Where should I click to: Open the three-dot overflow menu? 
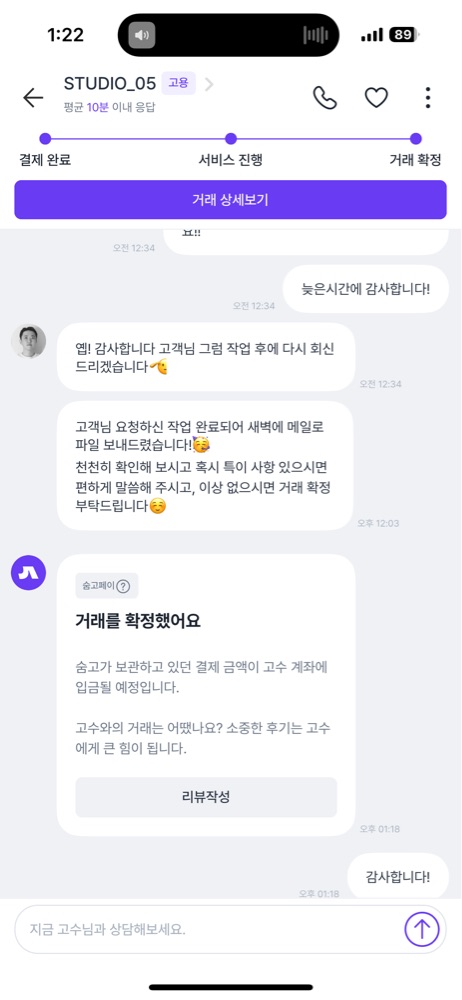tap(428, 98)
